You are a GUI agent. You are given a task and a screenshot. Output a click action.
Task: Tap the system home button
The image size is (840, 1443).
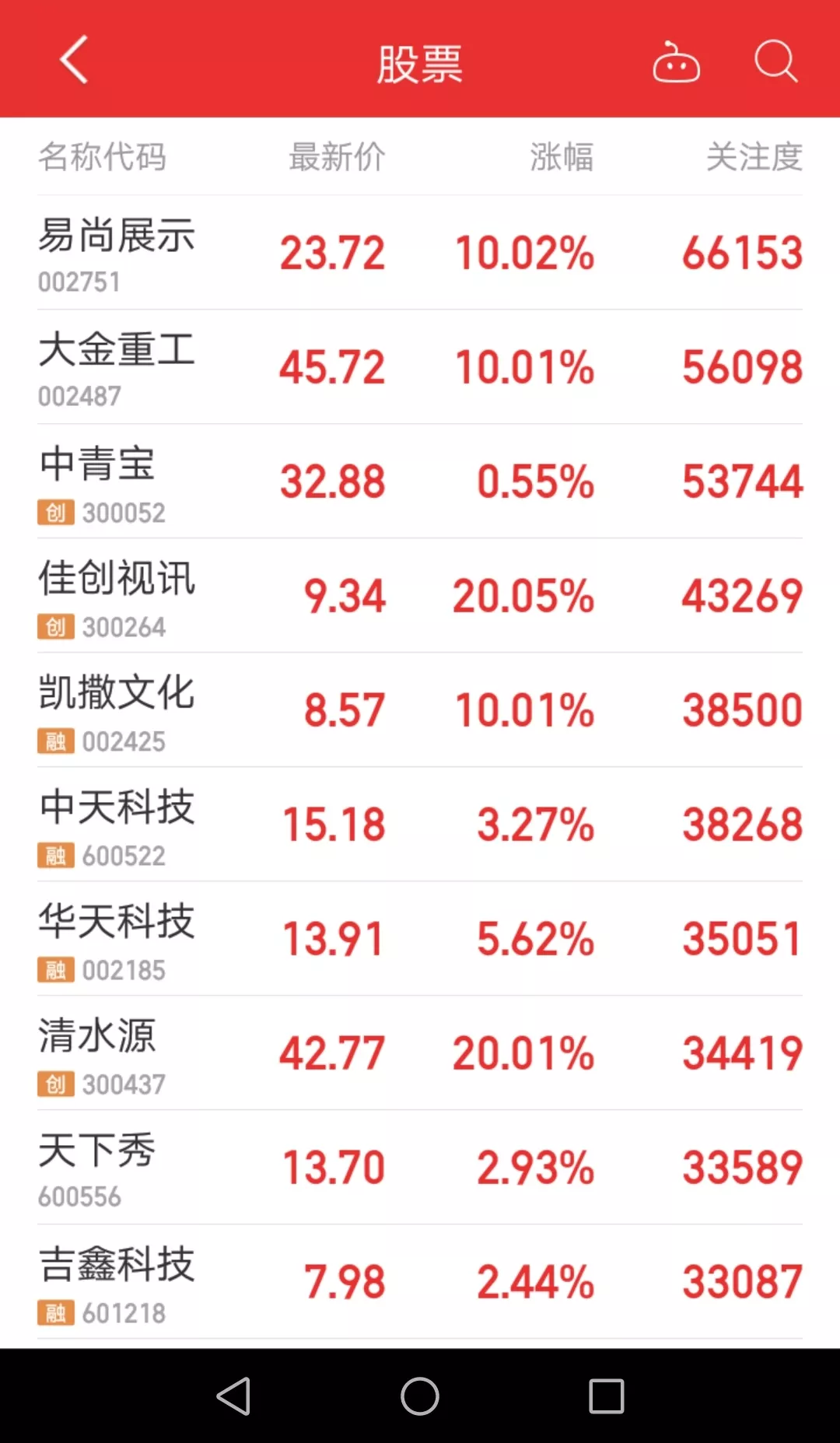click(x=420, y=1396)
